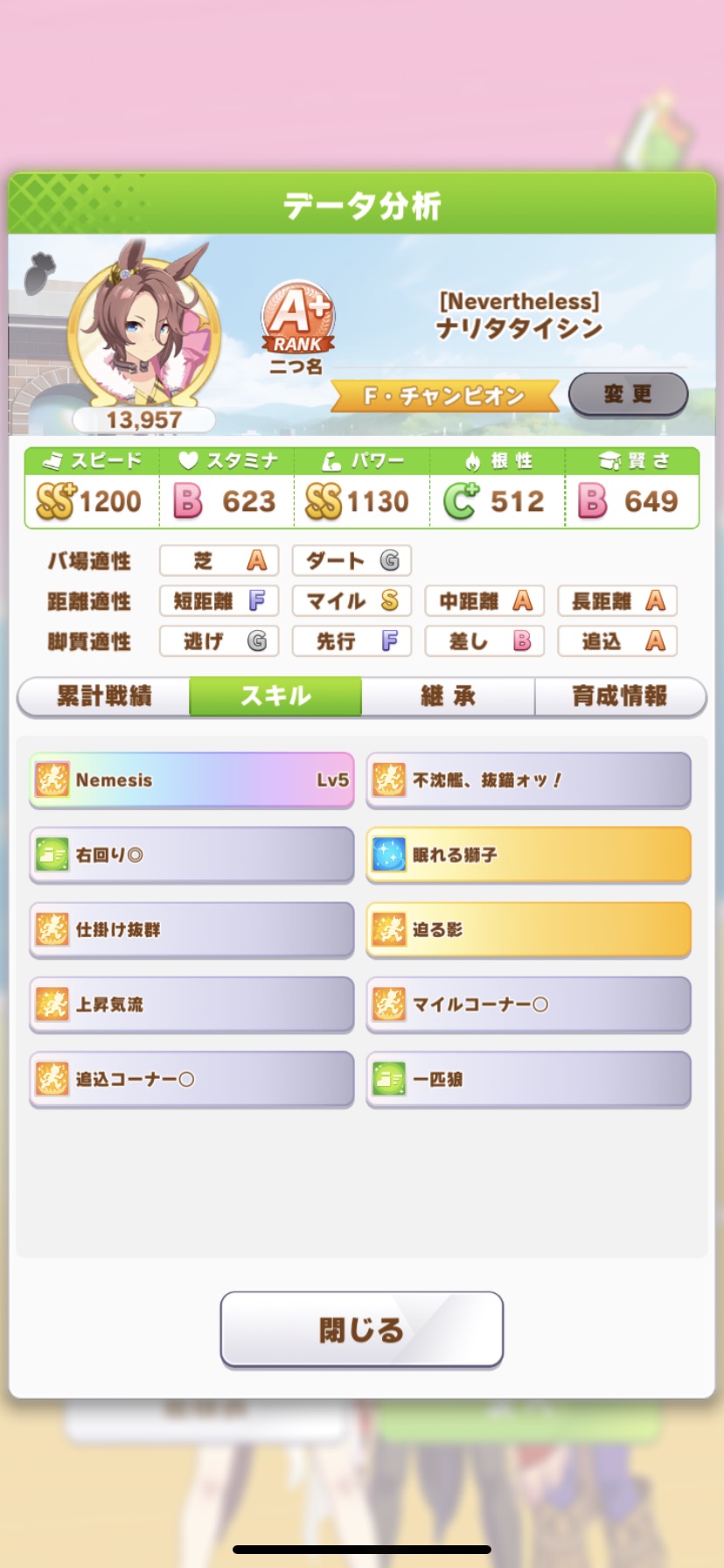Open the 迫る影 gold skill

coord(528,929)
